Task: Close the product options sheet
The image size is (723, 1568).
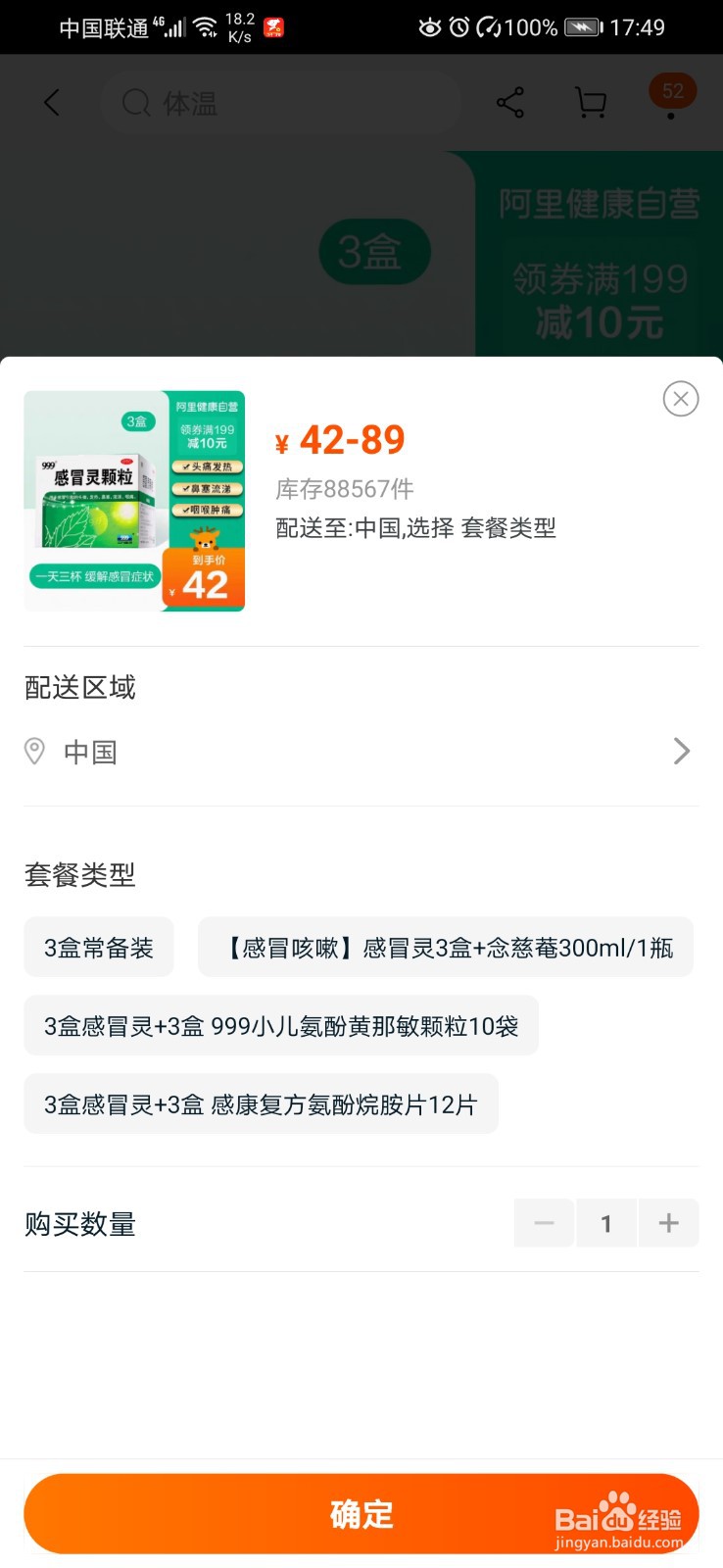Action: pyautogui.click(x=680, y=399)
